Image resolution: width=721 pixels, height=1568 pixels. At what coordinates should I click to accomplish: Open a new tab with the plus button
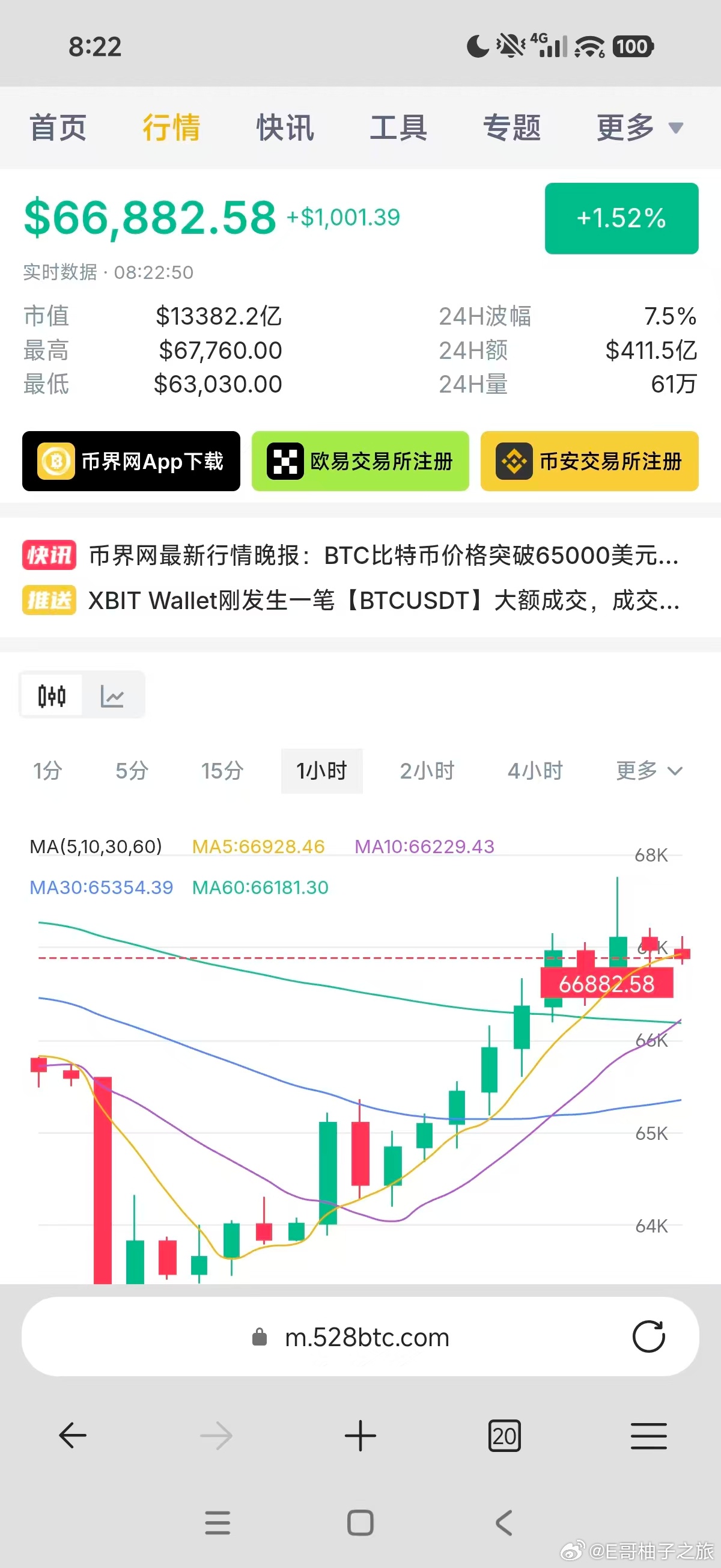click(360, 1436)
